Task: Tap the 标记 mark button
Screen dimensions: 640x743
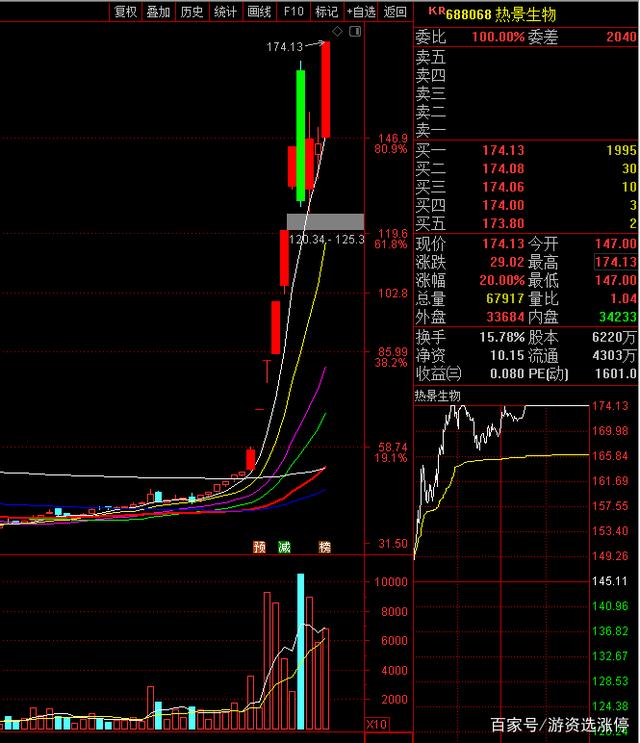Action: [x=326, y=12]
